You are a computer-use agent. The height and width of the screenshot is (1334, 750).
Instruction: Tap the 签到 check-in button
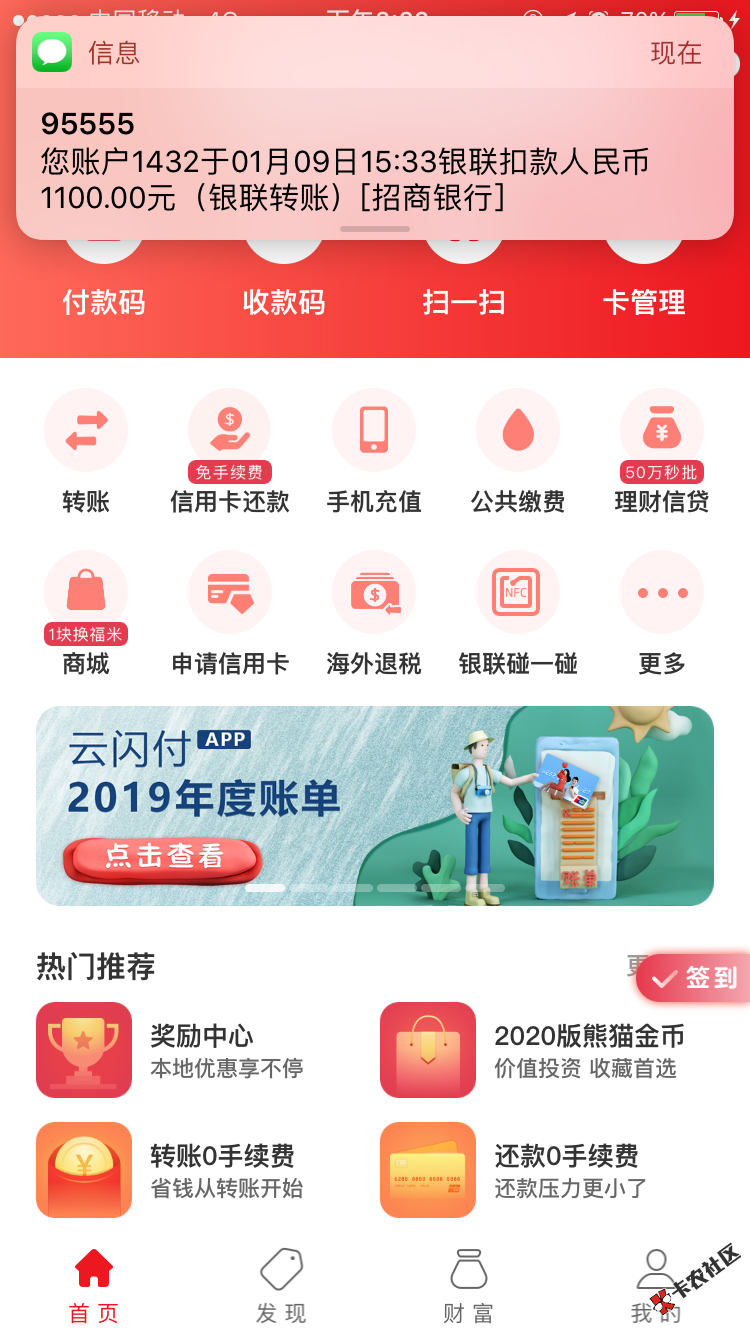(x=696, y=978)
